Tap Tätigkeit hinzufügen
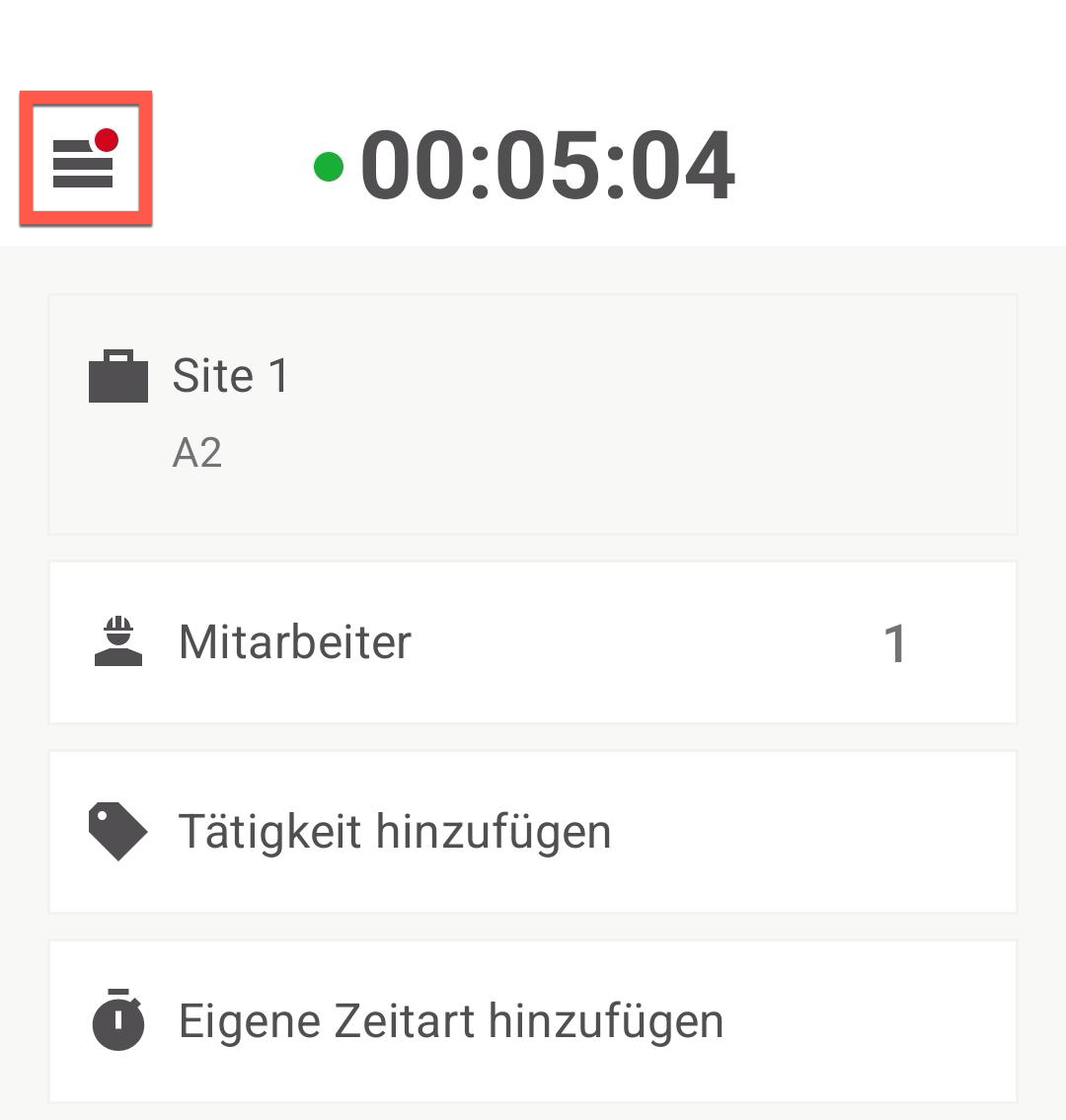 (x=532, y=832)
